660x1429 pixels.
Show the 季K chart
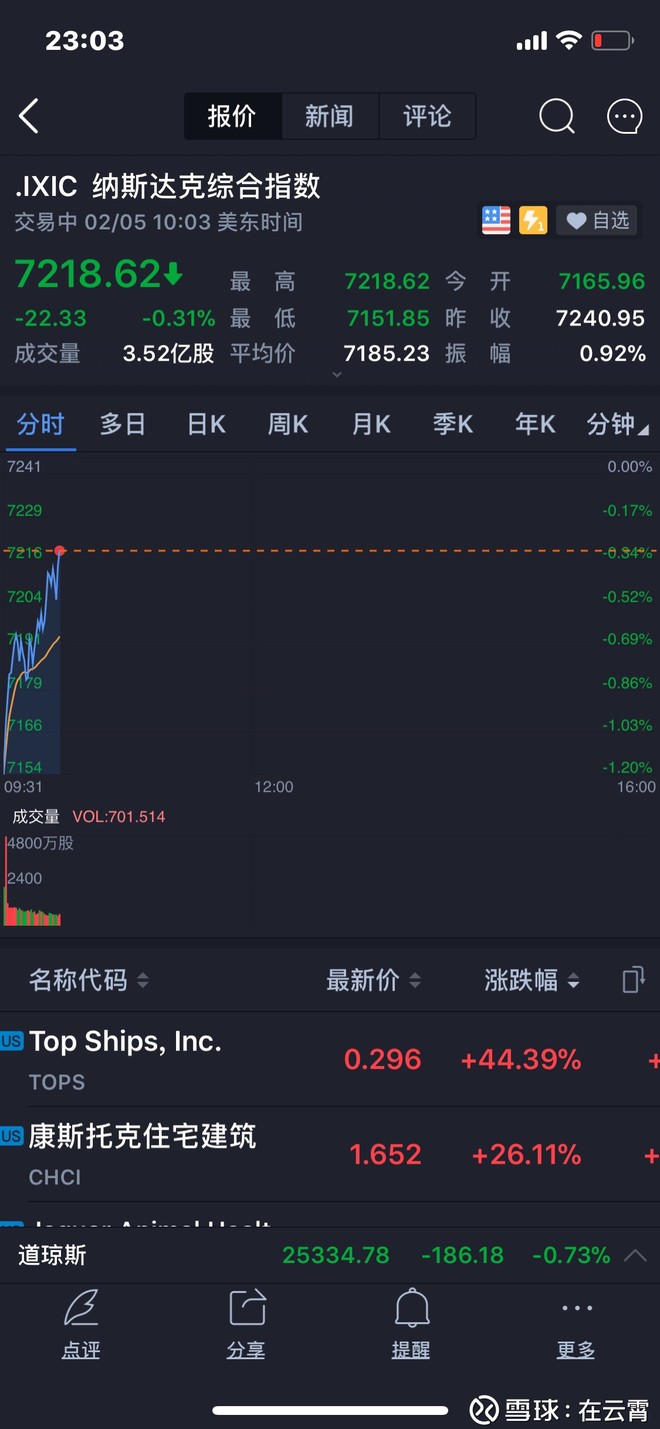(453, 425)
